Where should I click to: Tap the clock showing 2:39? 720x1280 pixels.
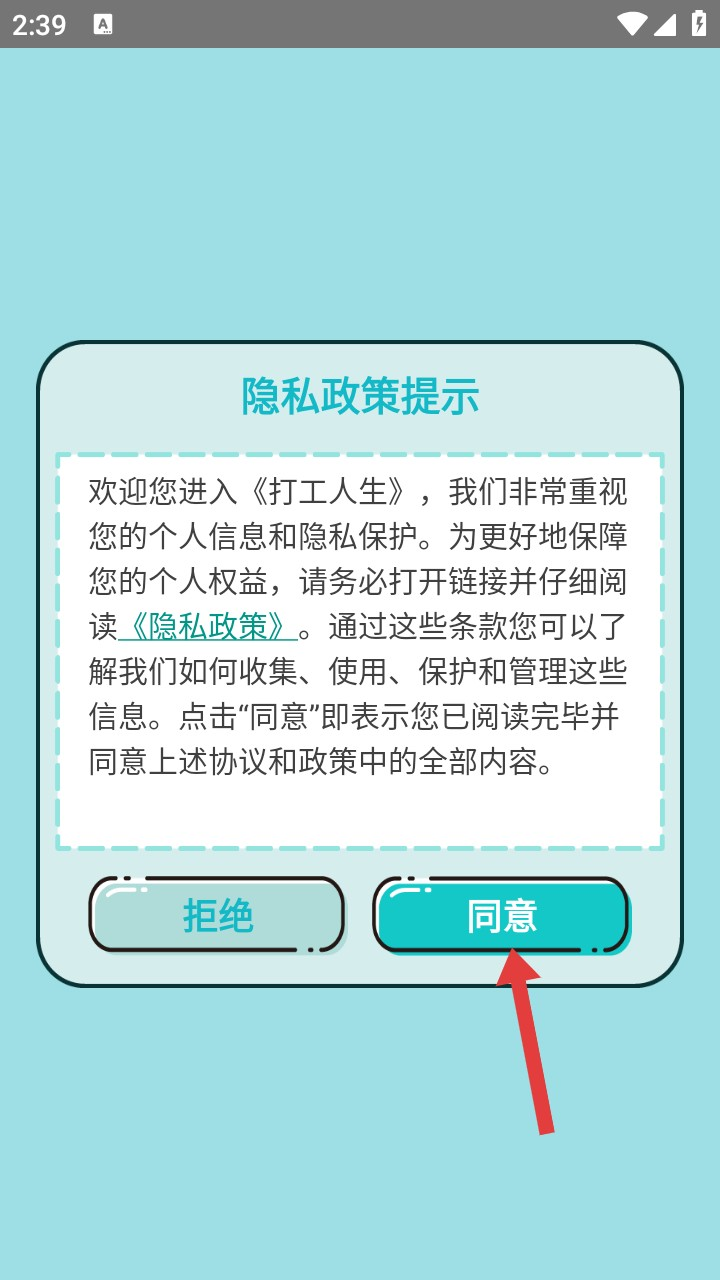38,24
